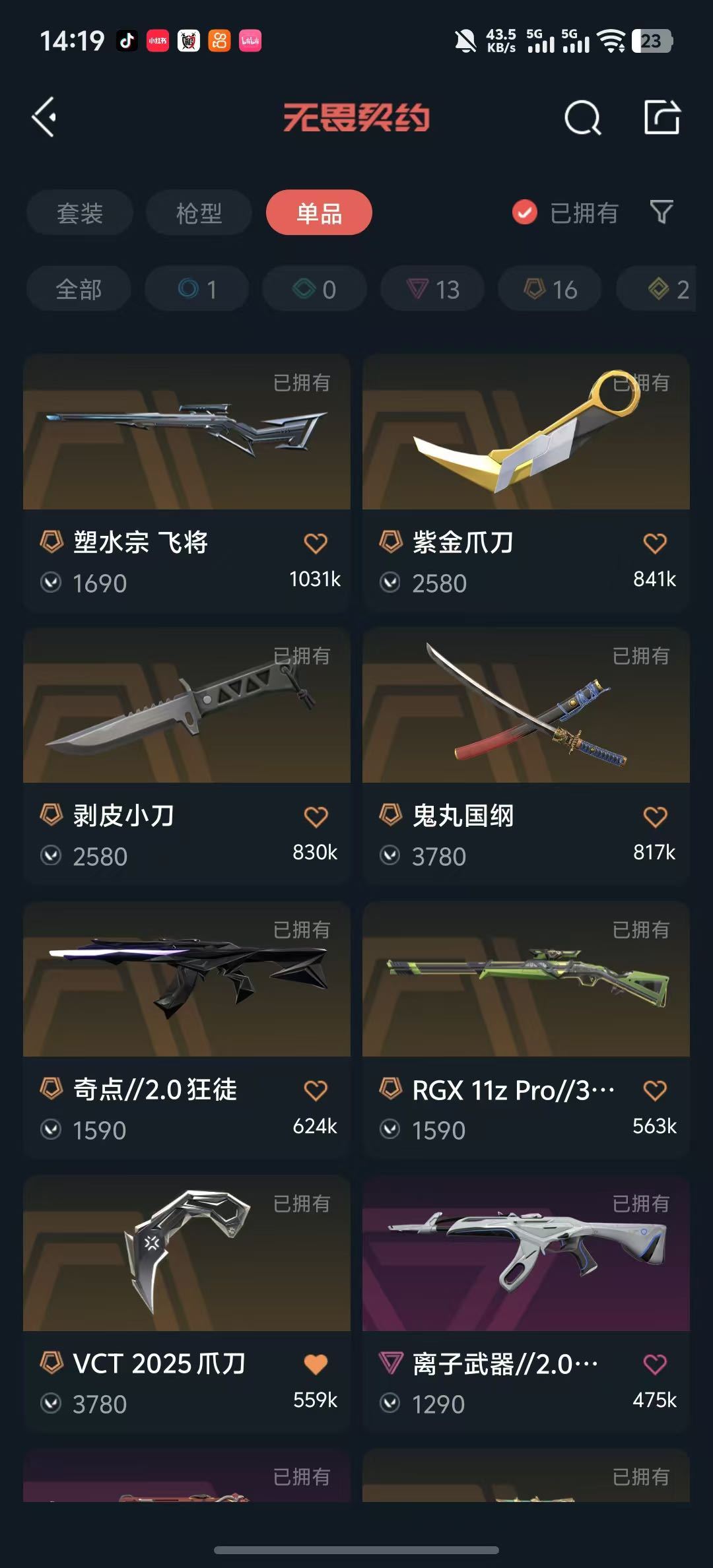The height and width of the screenshot is (1568, 713).
Task: Open the funnel filter options
Action: [x=662, y=212]
